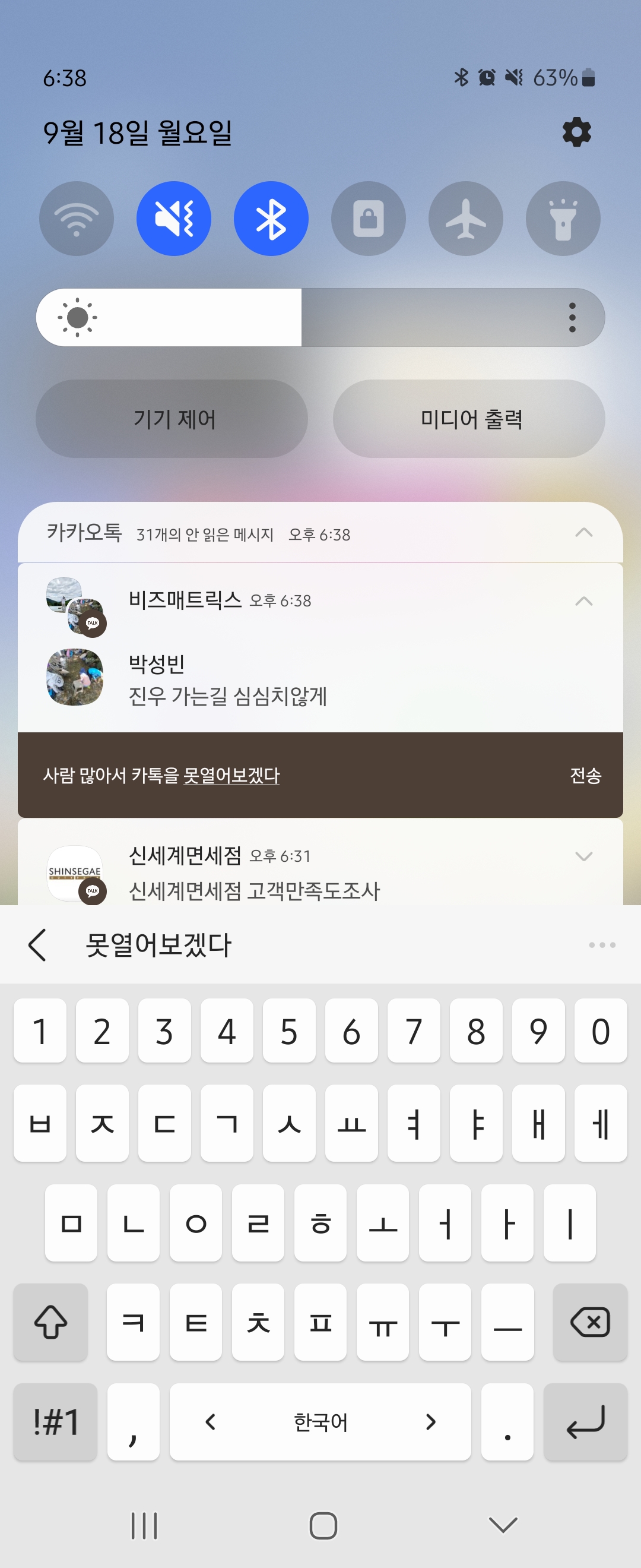Screen dimensions: 641x1568
Task: Expand the 신세계면세점 notification
Action: [583, 856]
